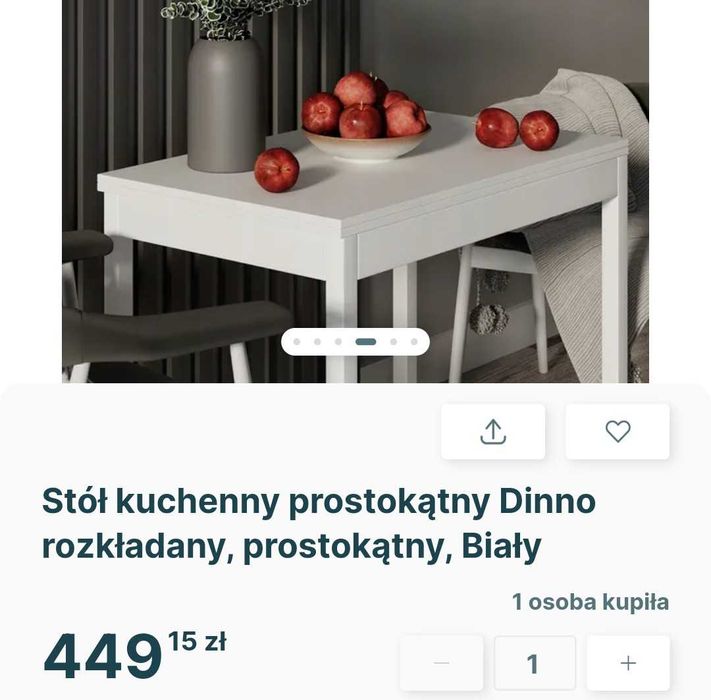Share this Dinno table product
Viewport: 711px width, 700px height.
(493, 432)
